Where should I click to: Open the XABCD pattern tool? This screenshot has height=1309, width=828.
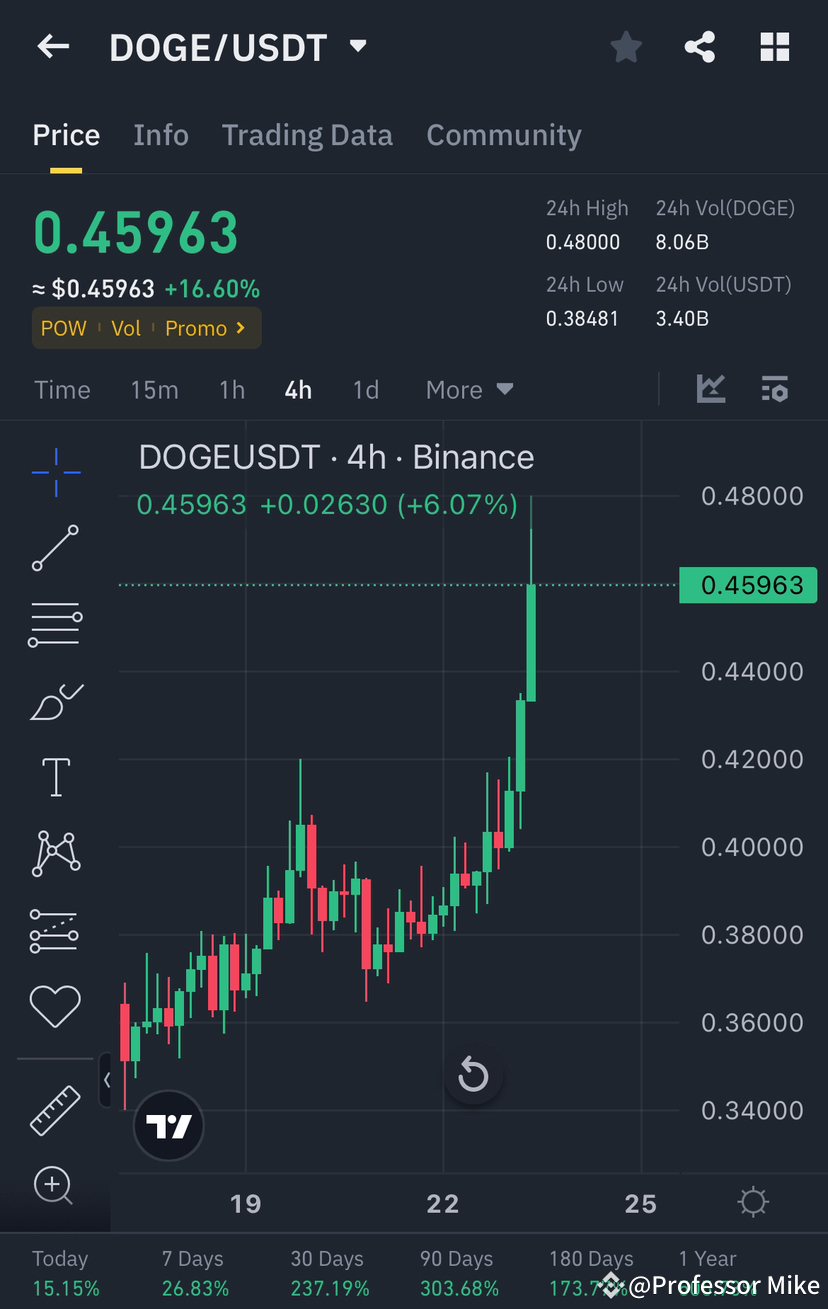coord(55,853)
